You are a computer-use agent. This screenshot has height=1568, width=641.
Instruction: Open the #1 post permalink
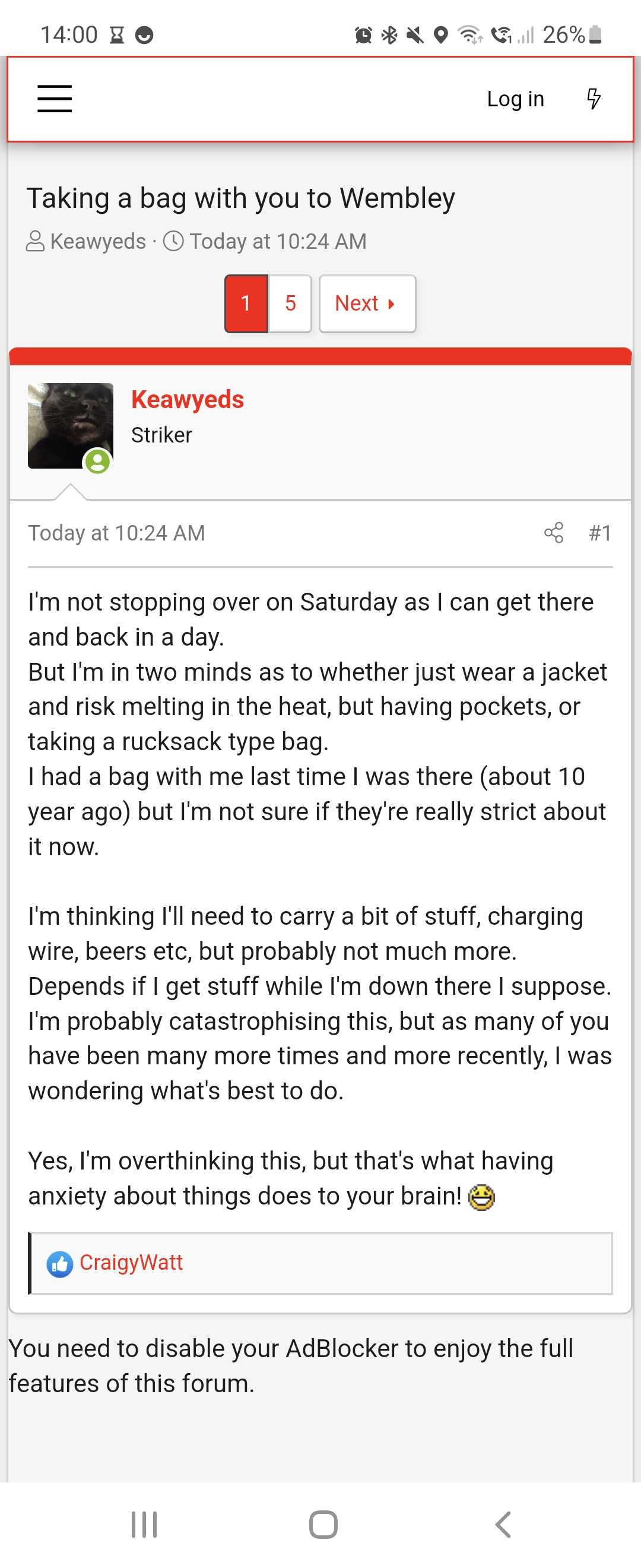tap(599, 533)
